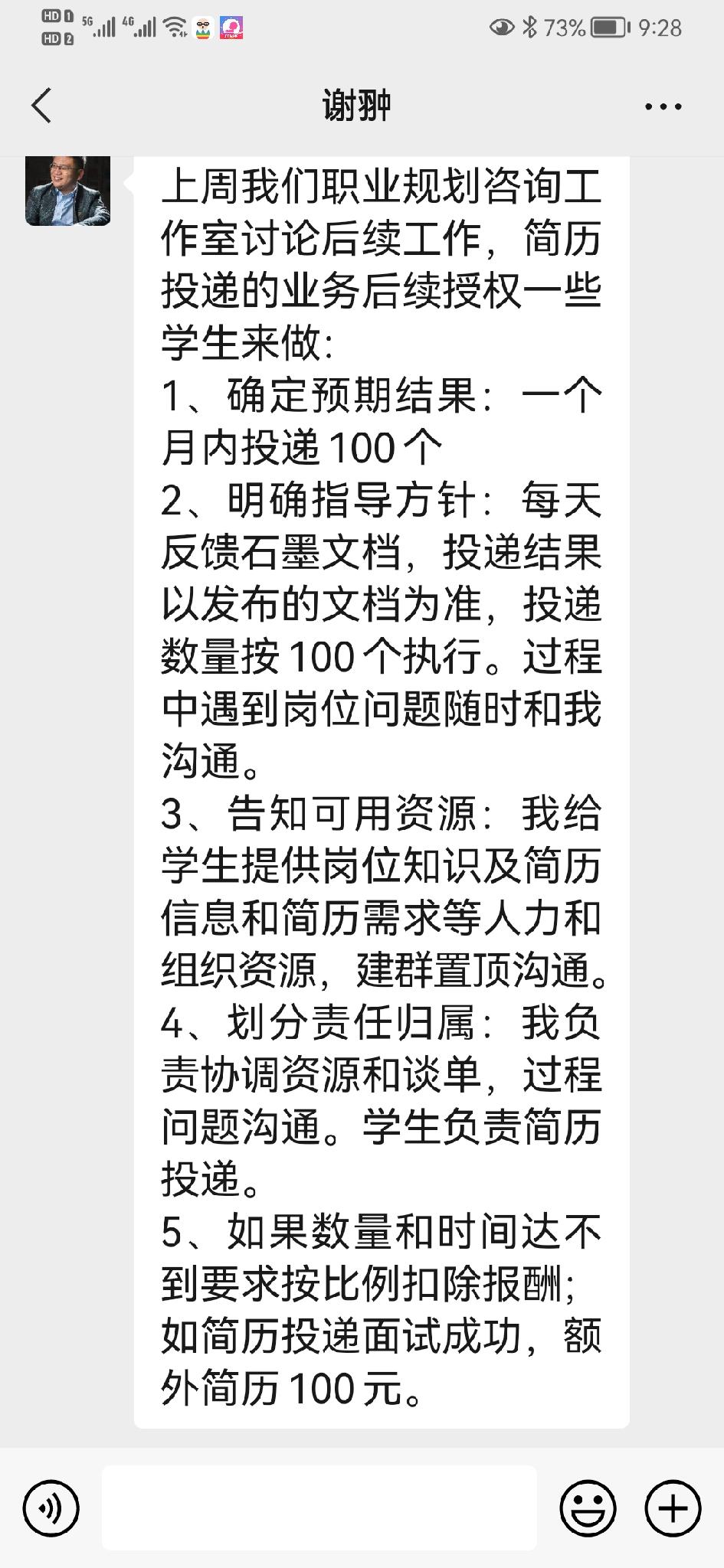
Task: Open the plus attachment menu
Action: pos(673,1508)
